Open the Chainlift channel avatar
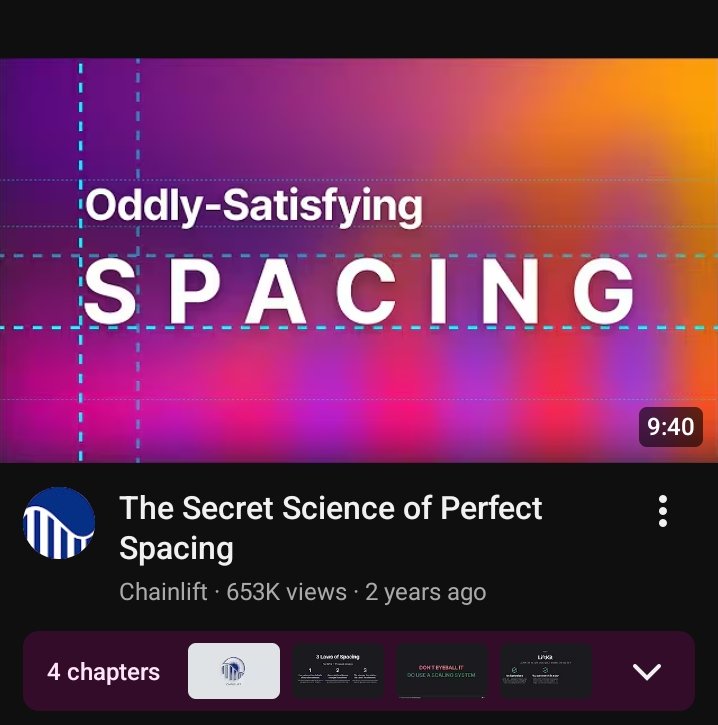Screen dimensions: 718x725 point(59,523)
